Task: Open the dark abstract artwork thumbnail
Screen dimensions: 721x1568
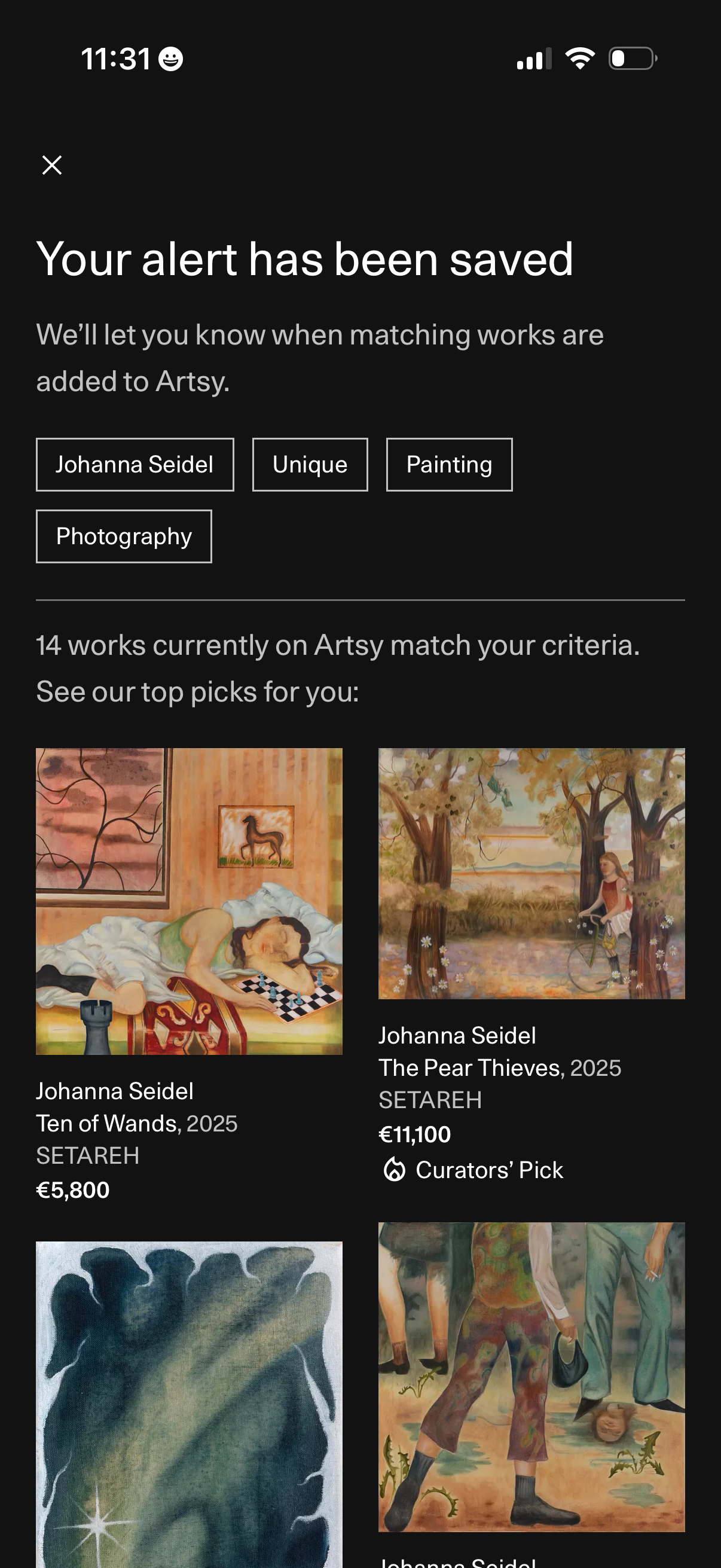Action: (190, 1400)
